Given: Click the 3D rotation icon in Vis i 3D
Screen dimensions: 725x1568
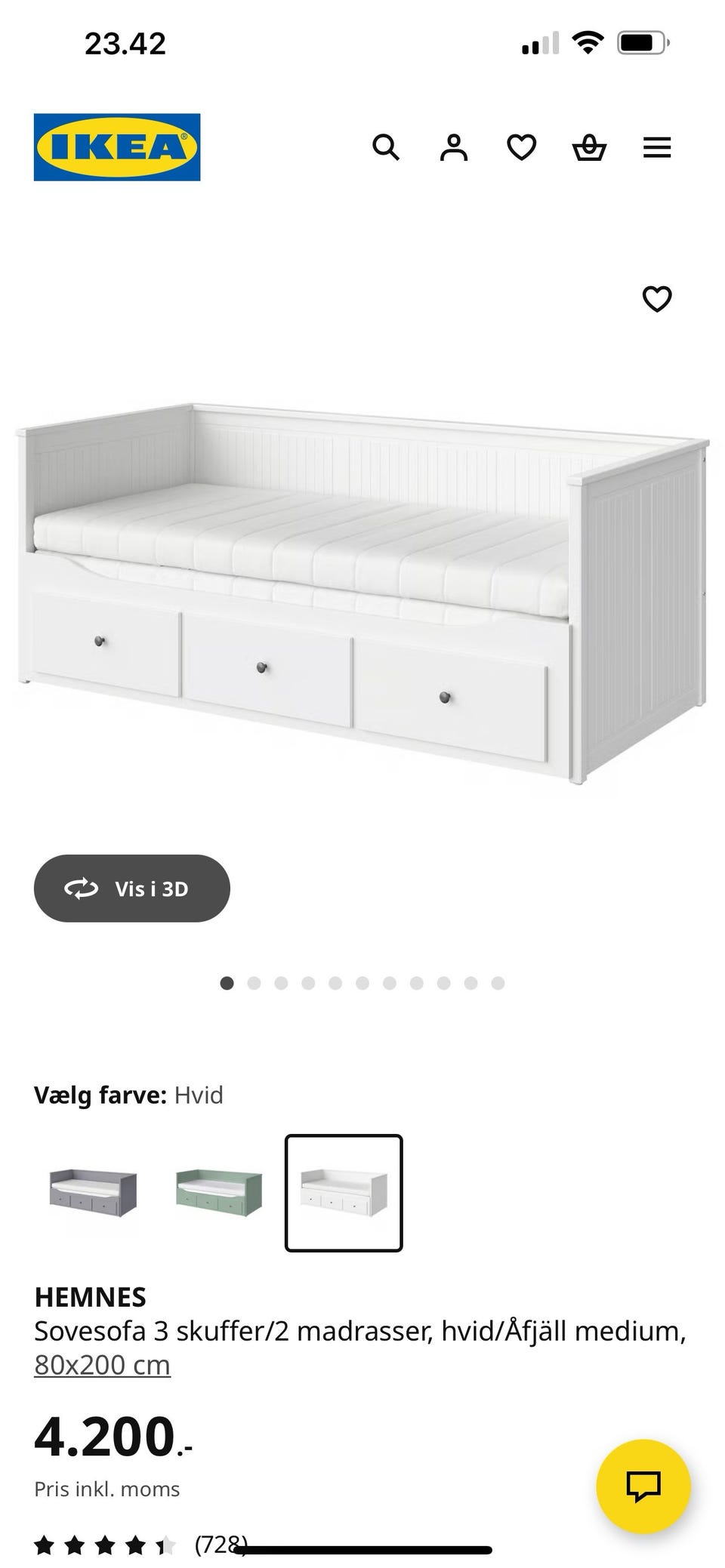Looking at the screenshot, I should [82, 889].
